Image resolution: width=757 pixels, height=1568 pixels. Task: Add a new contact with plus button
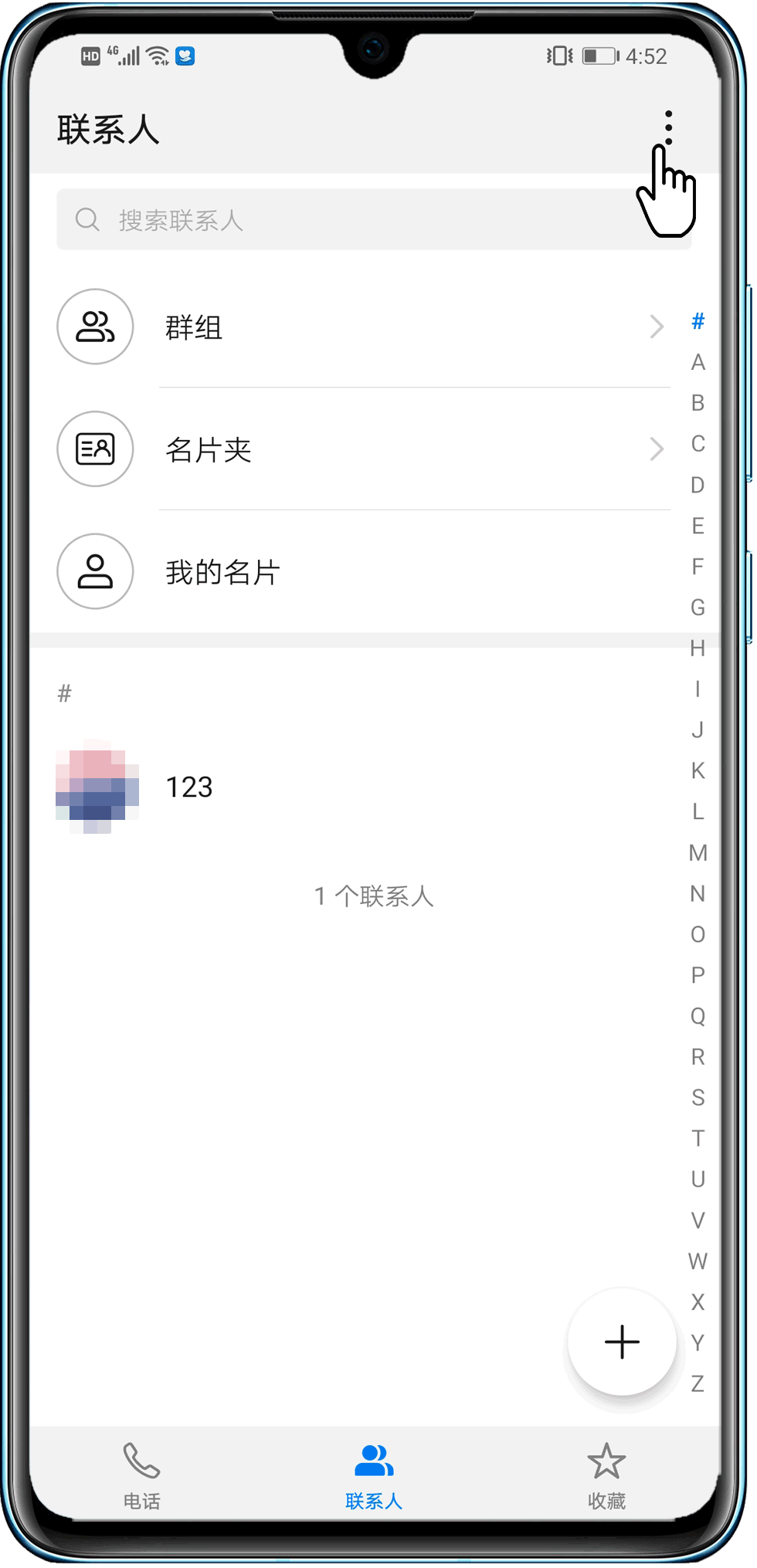[622, 1342]
